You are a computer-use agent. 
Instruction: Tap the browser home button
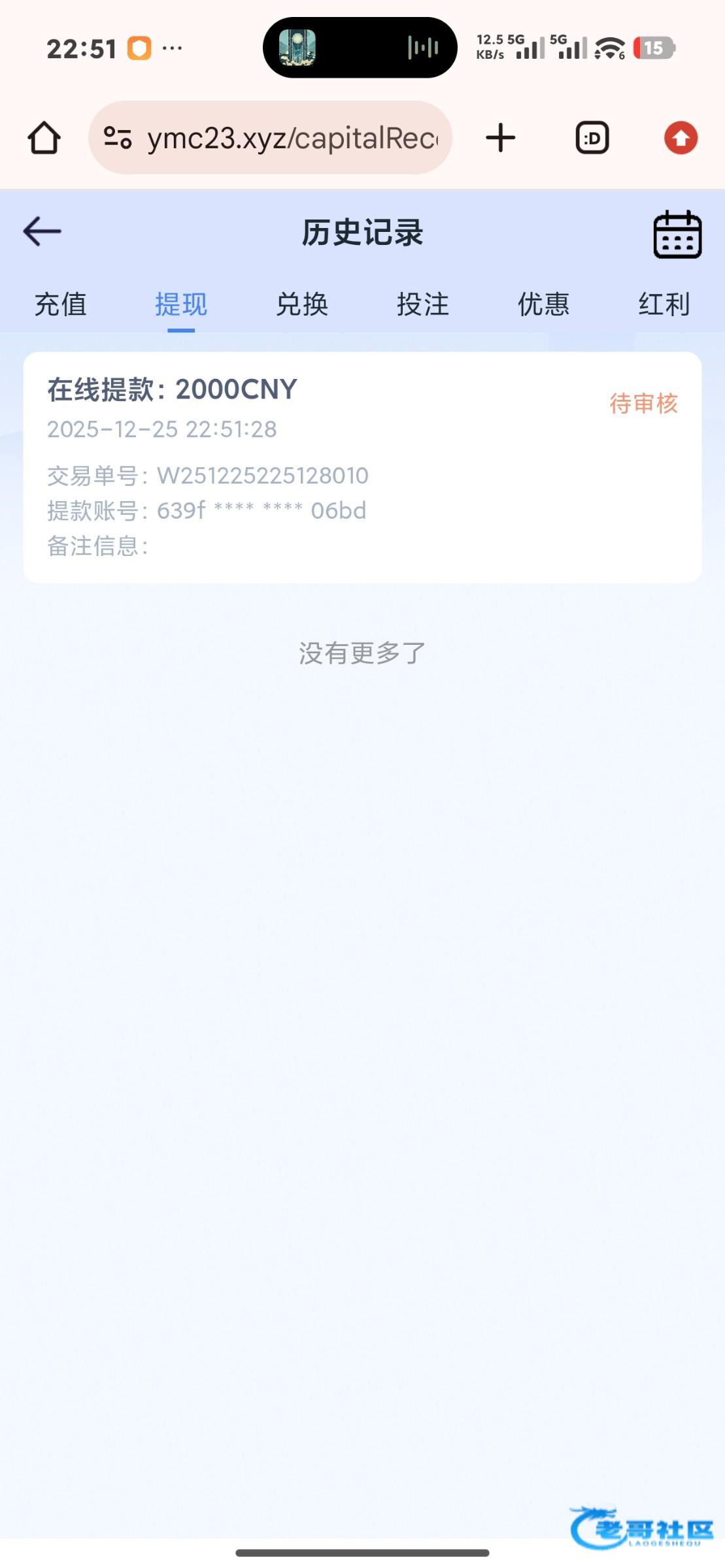tap(44, 138)
